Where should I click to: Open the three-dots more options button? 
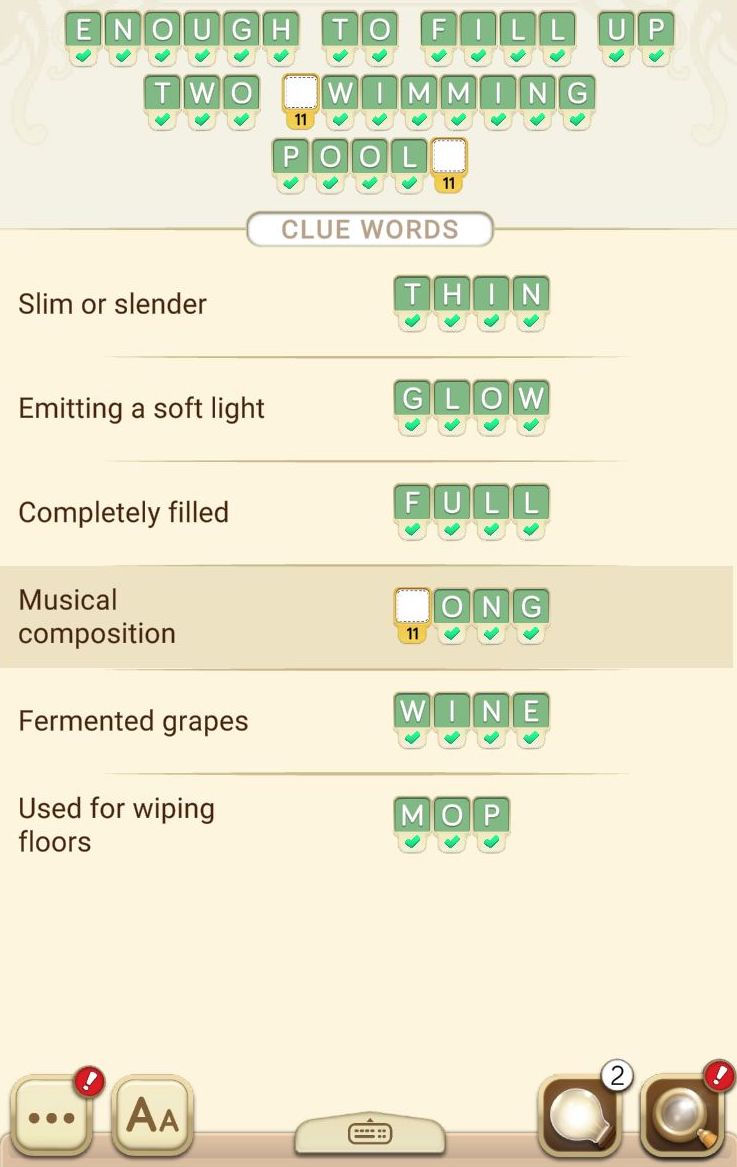point(52,1116)
